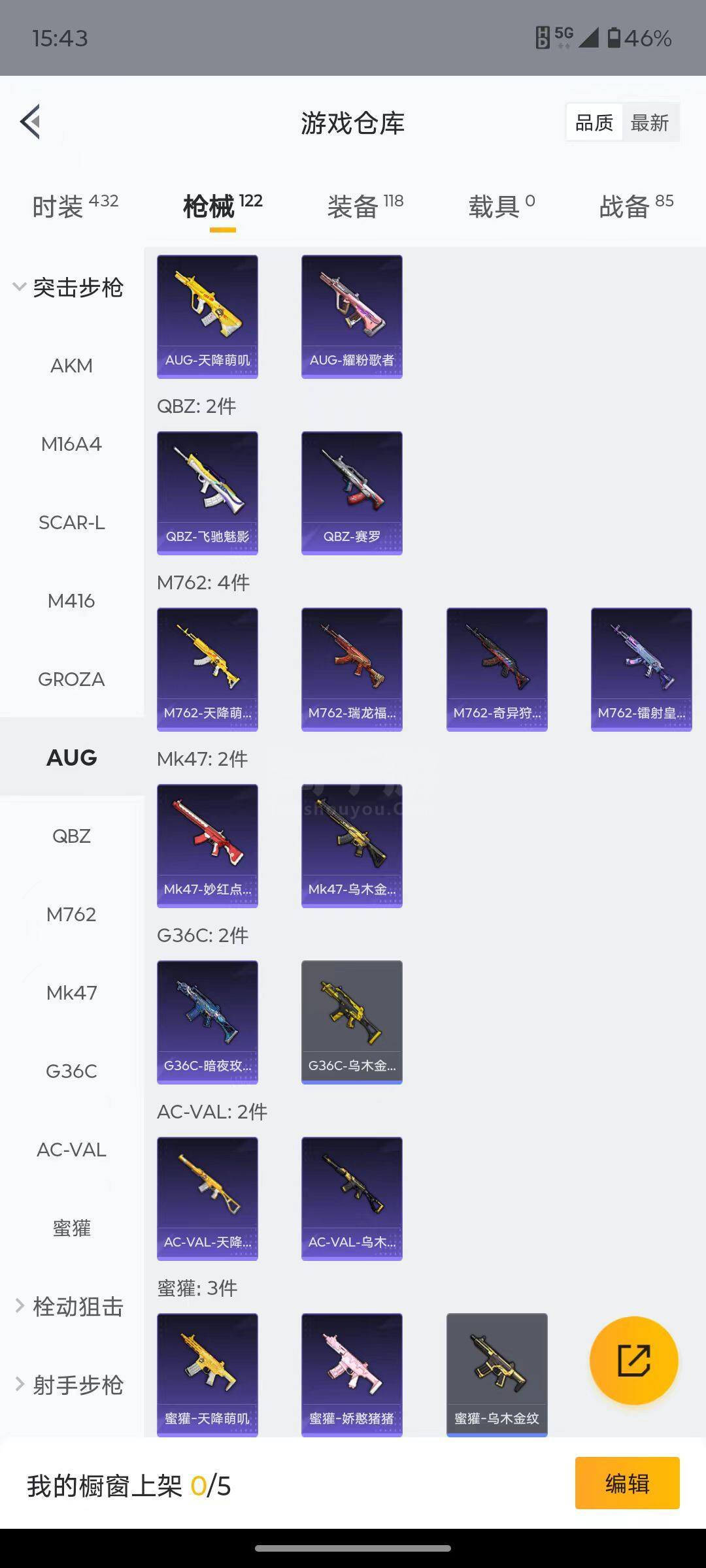Tap the 编辑 button

point(627,1483)
